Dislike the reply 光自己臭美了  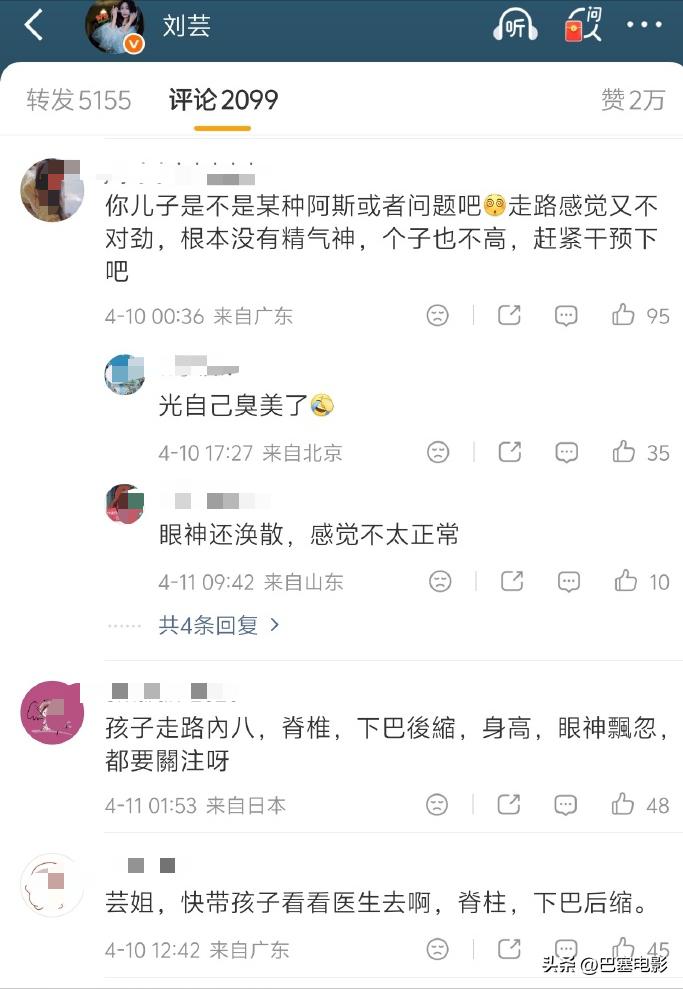click(438, 452)
